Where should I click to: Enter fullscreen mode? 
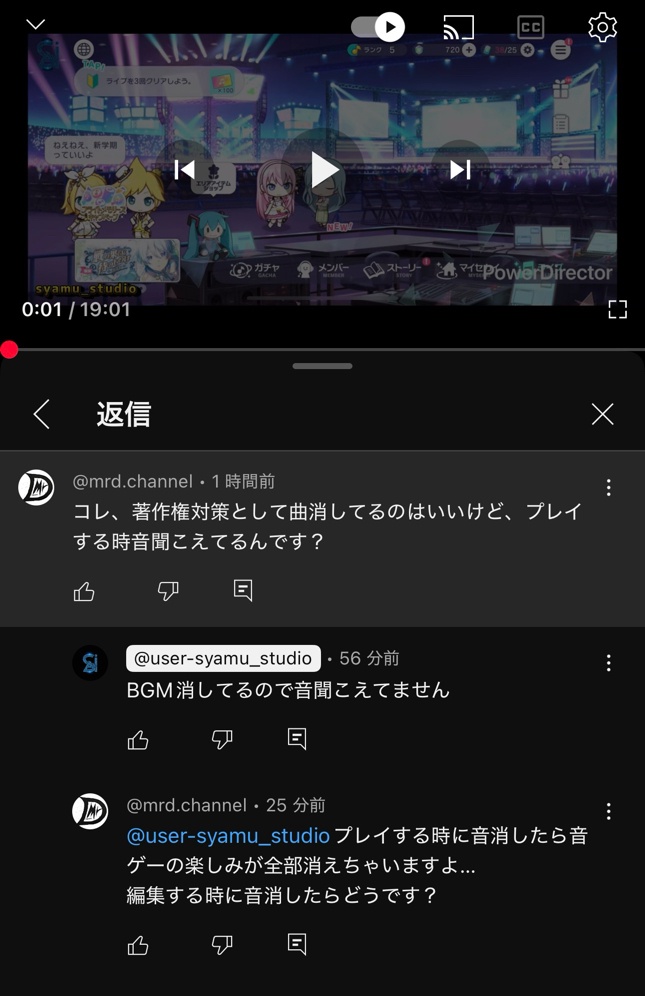coord(617,309)
